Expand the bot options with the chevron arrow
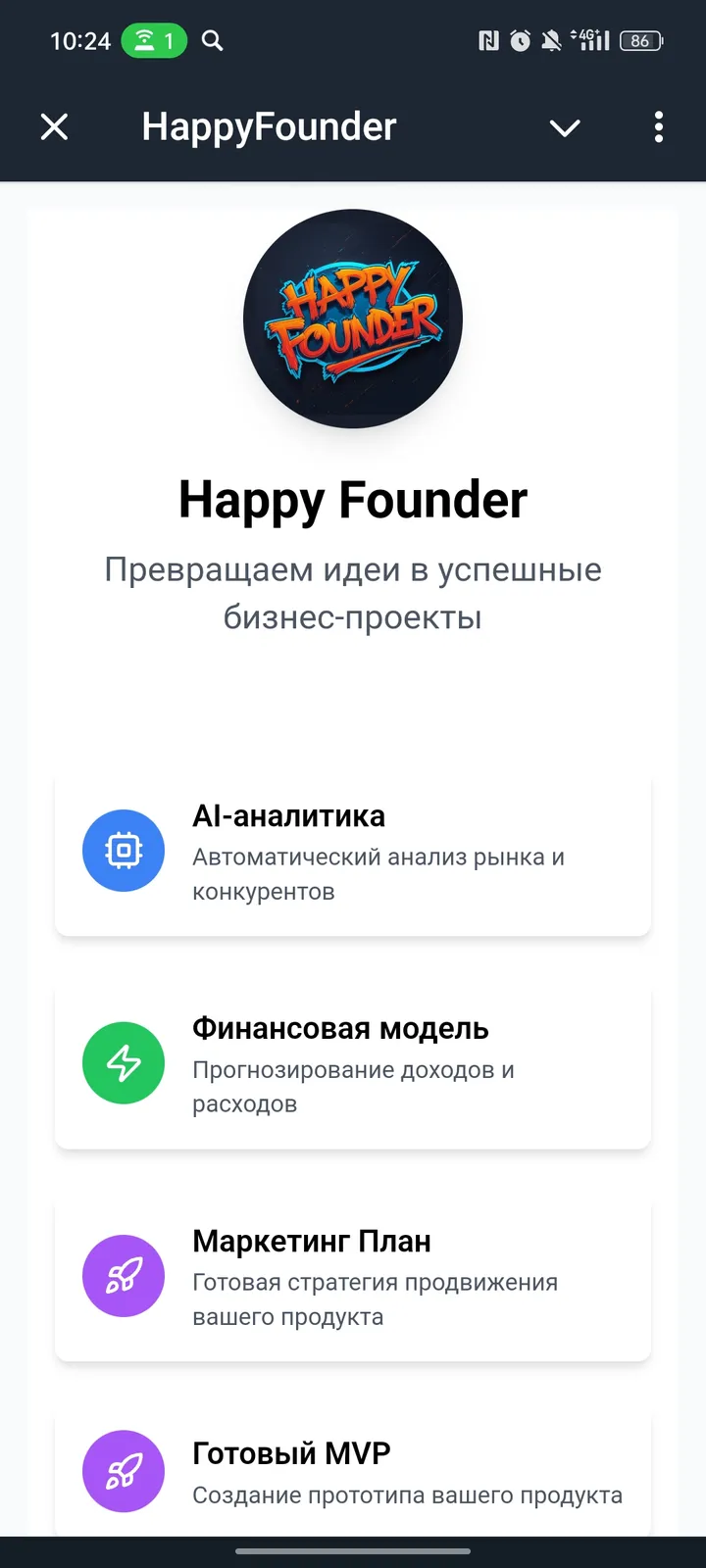 pyautogui.click(x=565, y=127)
